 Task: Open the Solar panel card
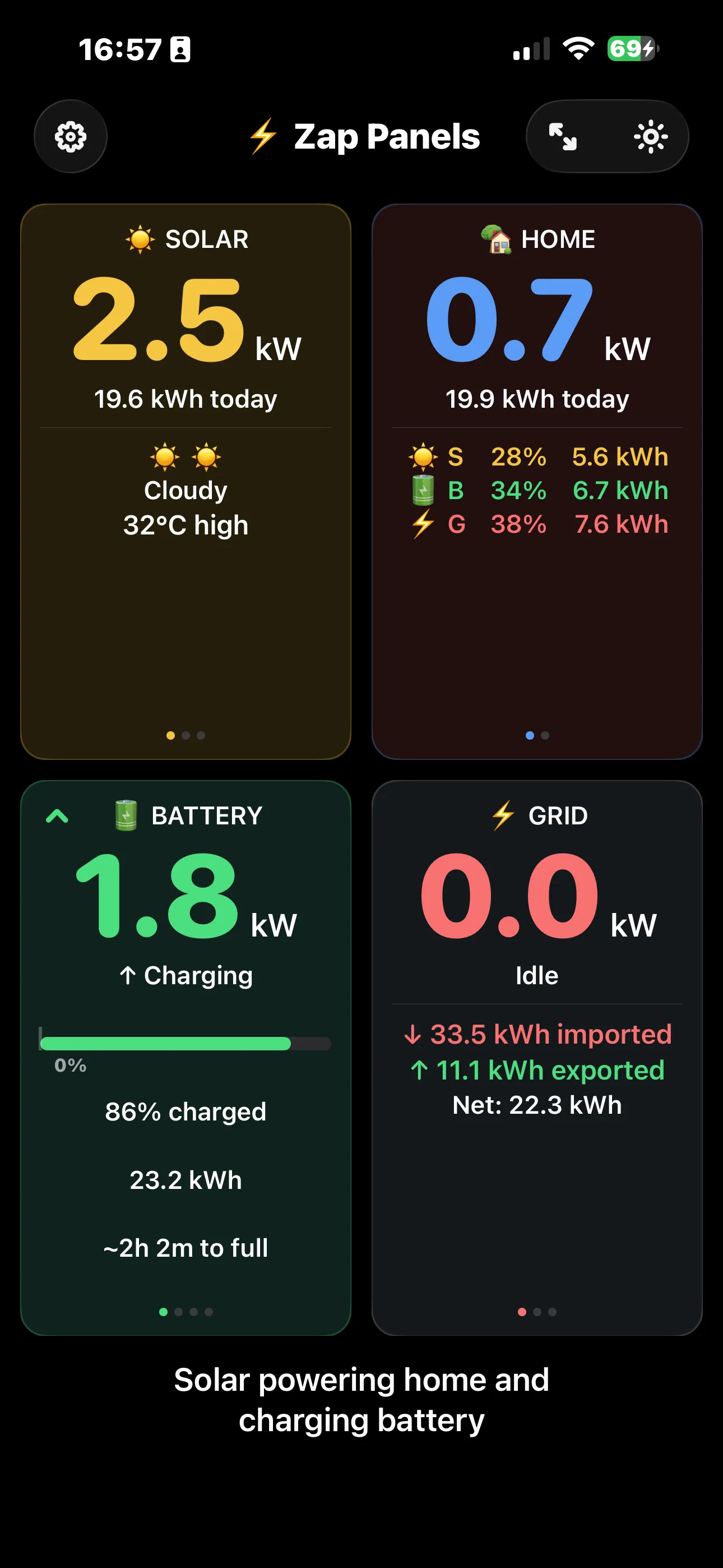click(186, 482)
